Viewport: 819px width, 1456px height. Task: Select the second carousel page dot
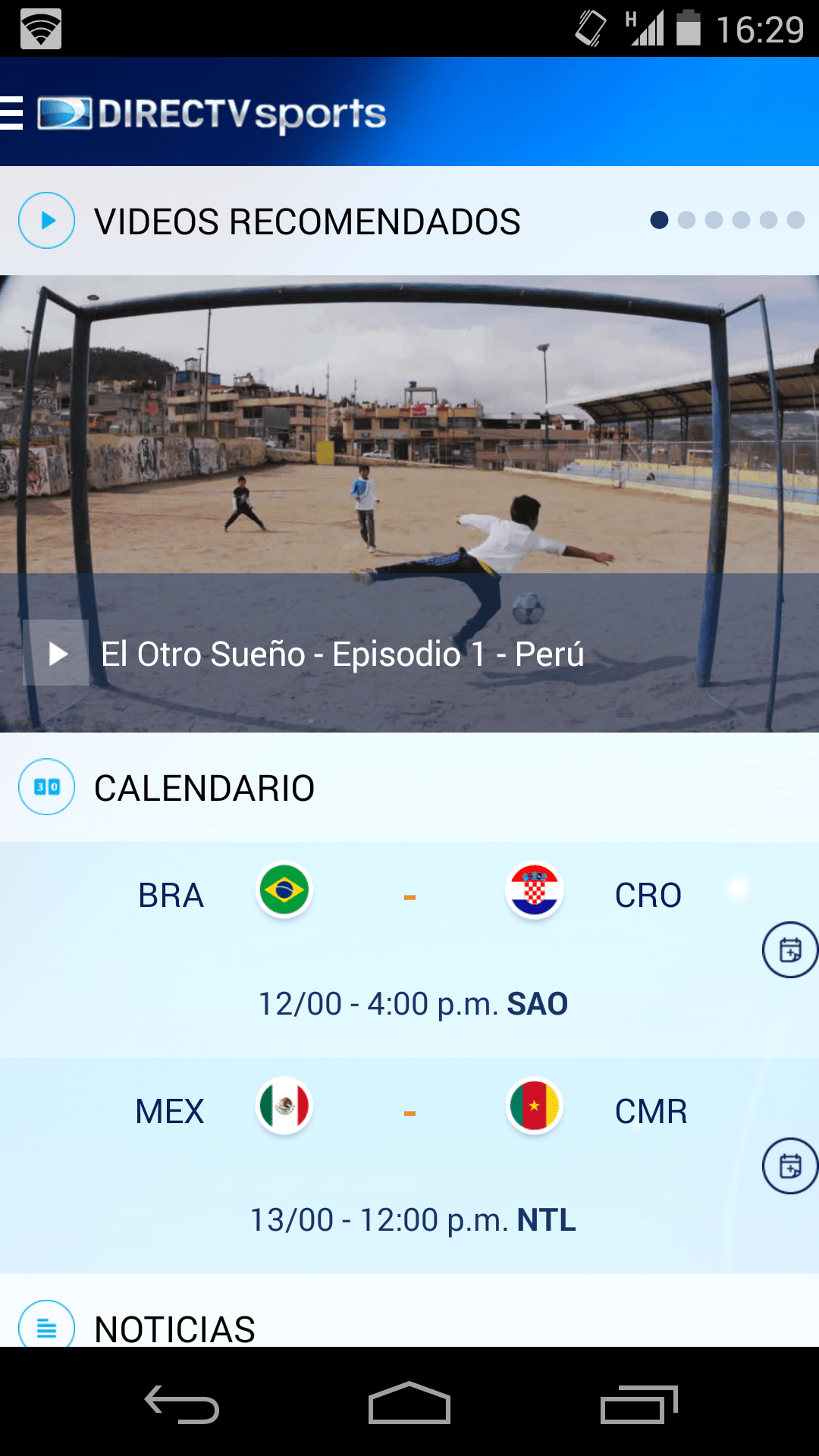point(686,220)
